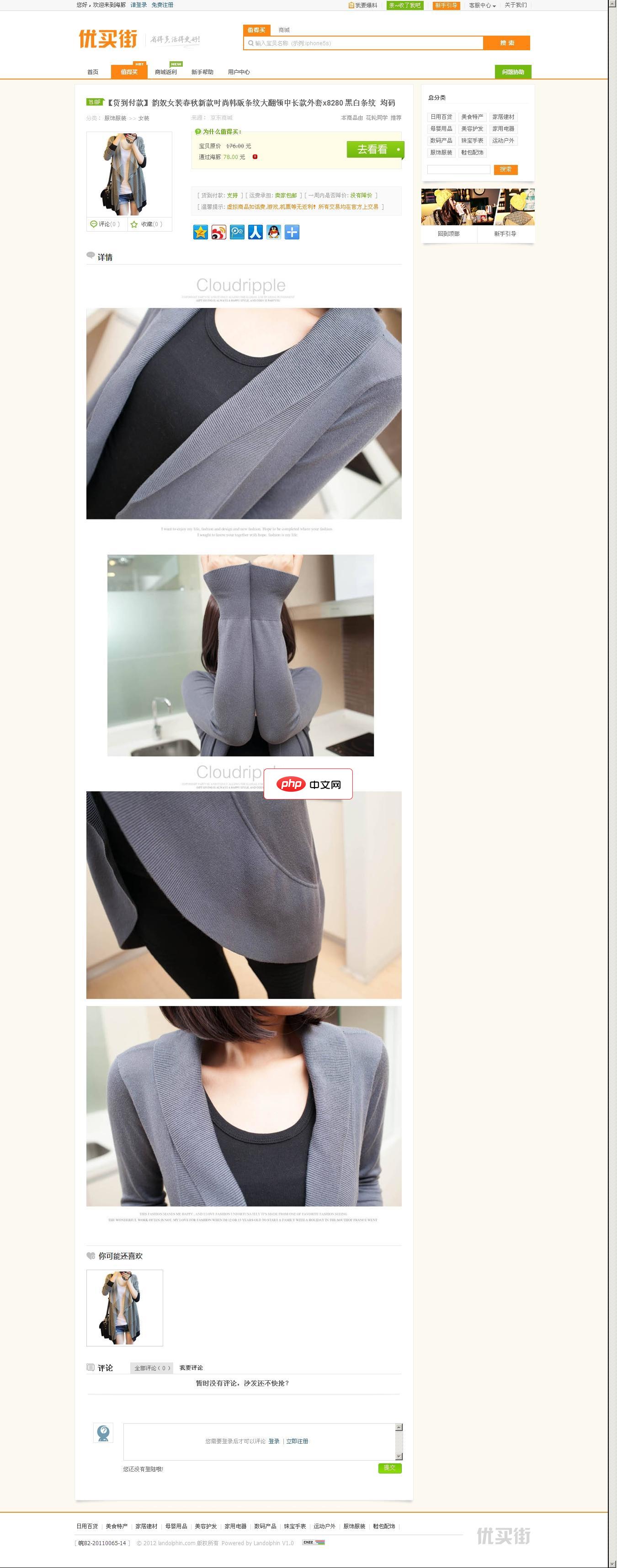
Task: Open more share options plus icon
Action: tap(293, 232)
